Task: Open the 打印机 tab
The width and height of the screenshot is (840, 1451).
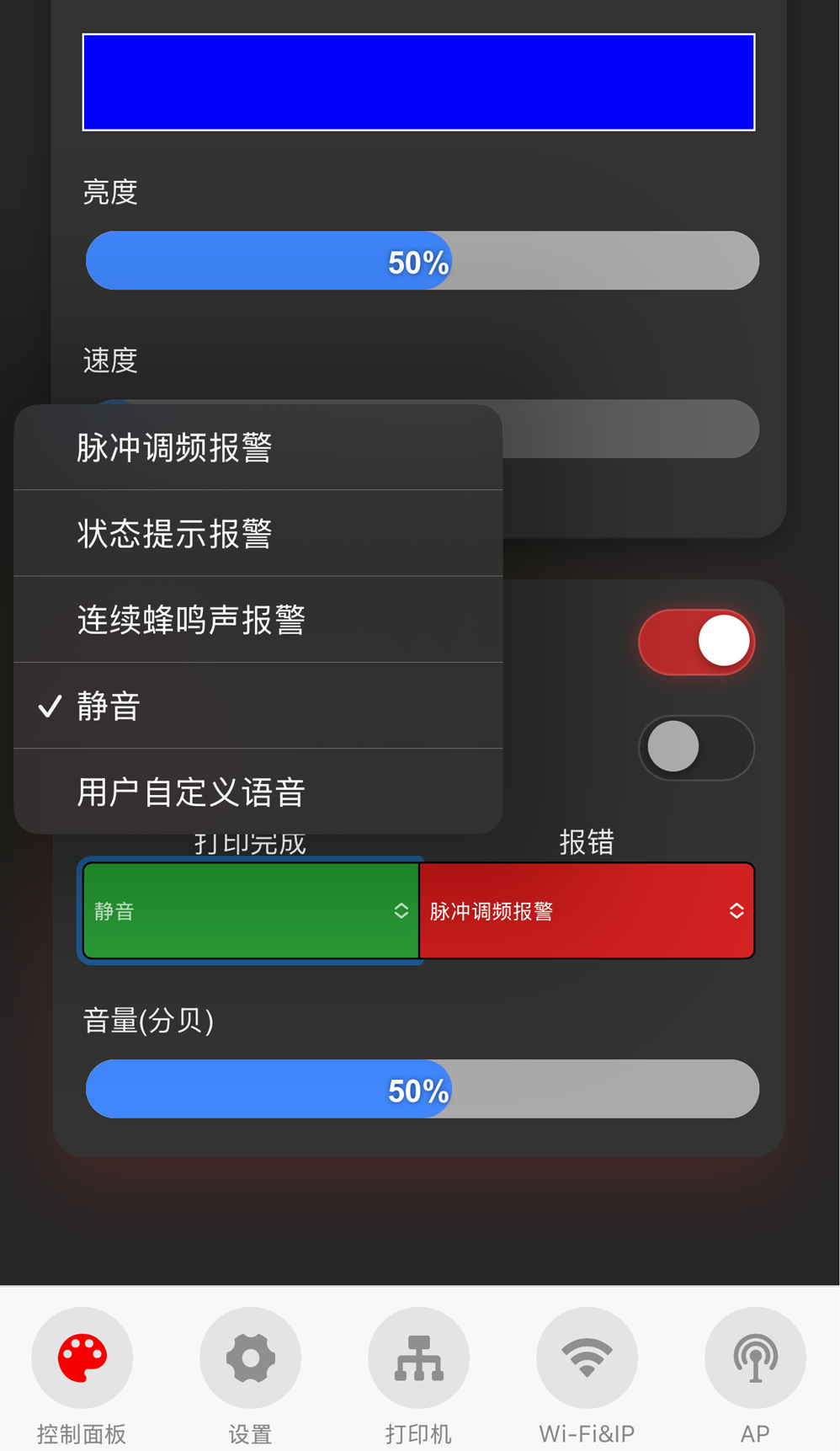Action: 418,1374
